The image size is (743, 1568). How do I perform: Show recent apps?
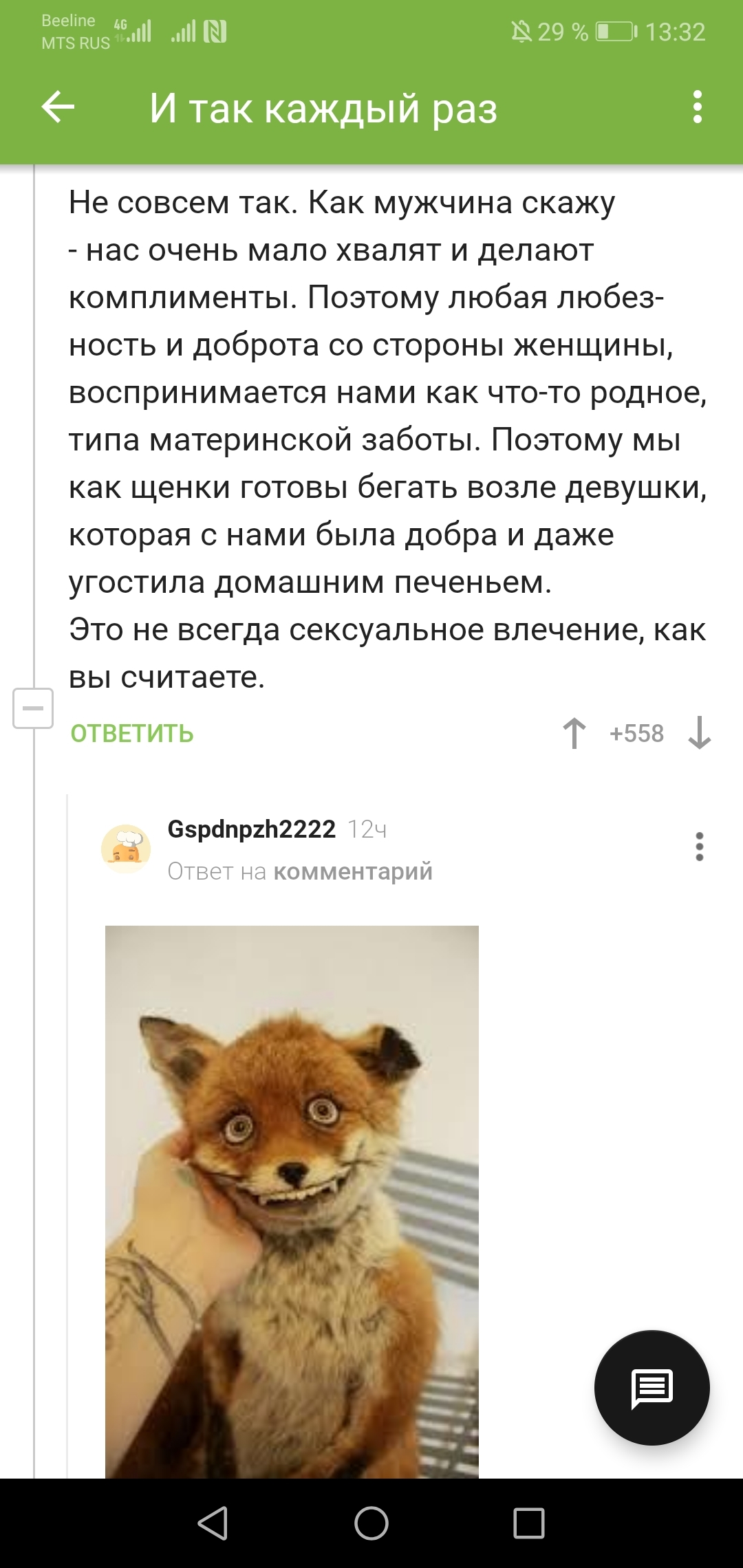(x=529, y=1523)
